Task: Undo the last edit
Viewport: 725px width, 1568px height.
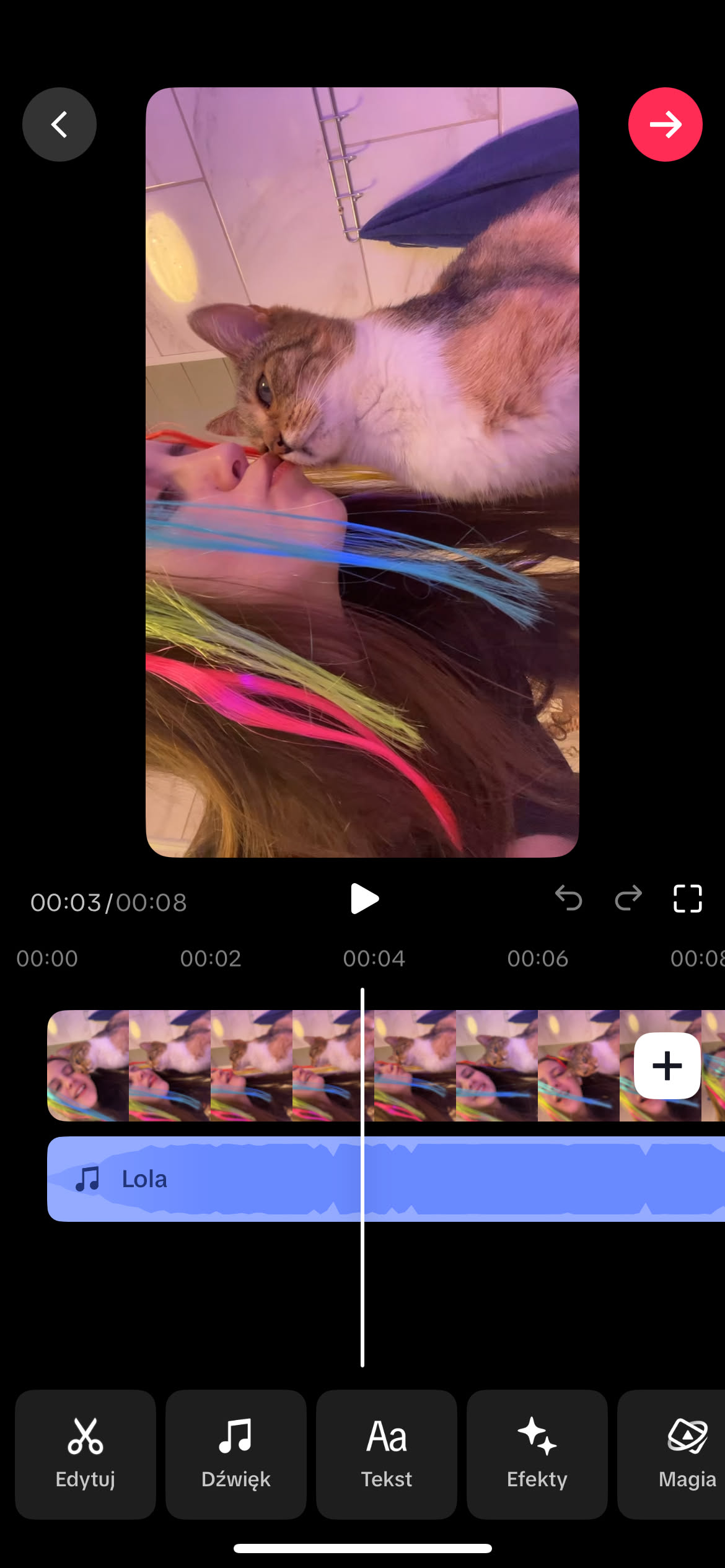Action: (568, 898)
